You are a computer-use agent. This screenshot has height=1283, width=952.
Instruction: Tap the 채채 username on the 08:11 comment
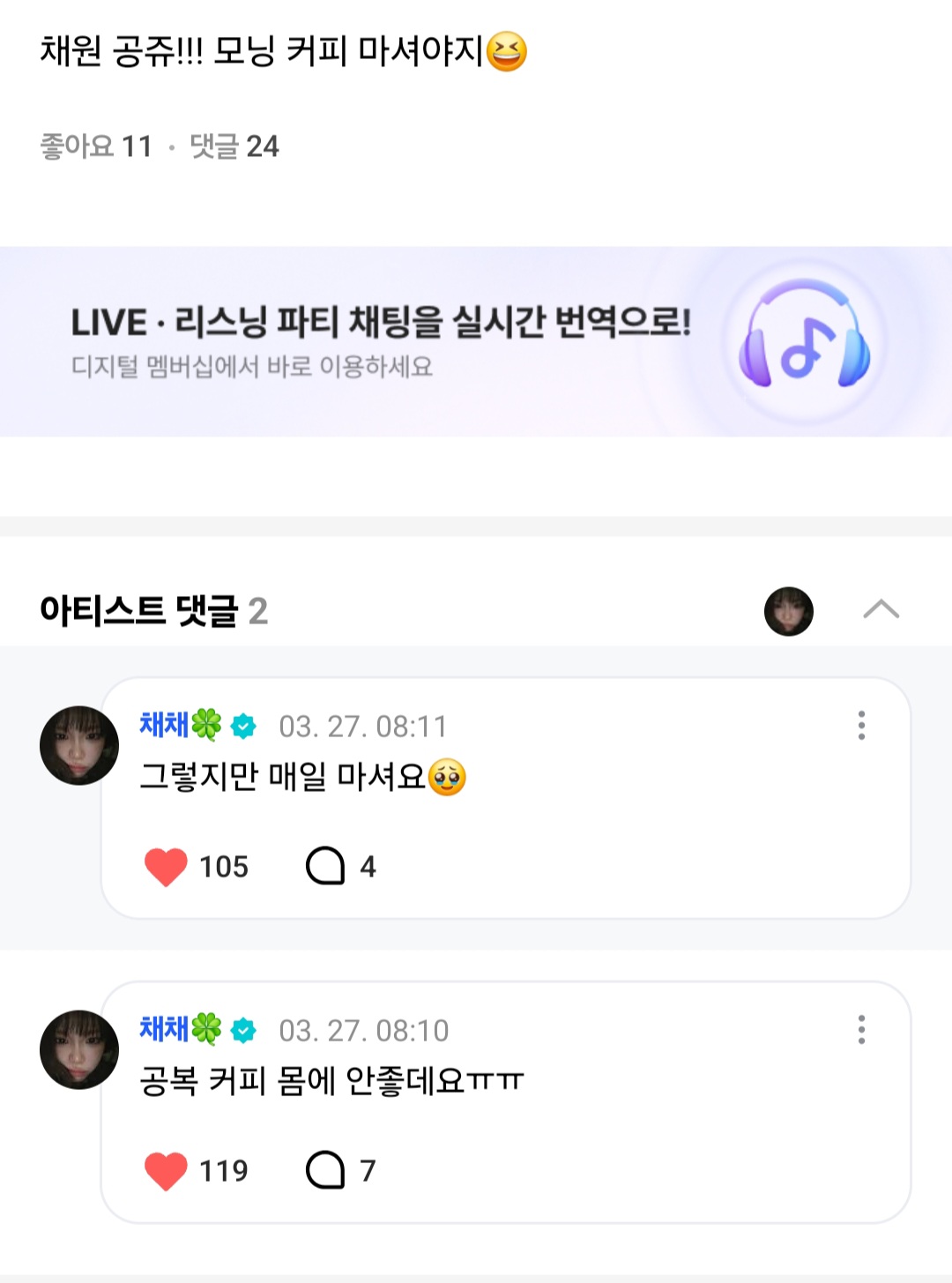165,726
